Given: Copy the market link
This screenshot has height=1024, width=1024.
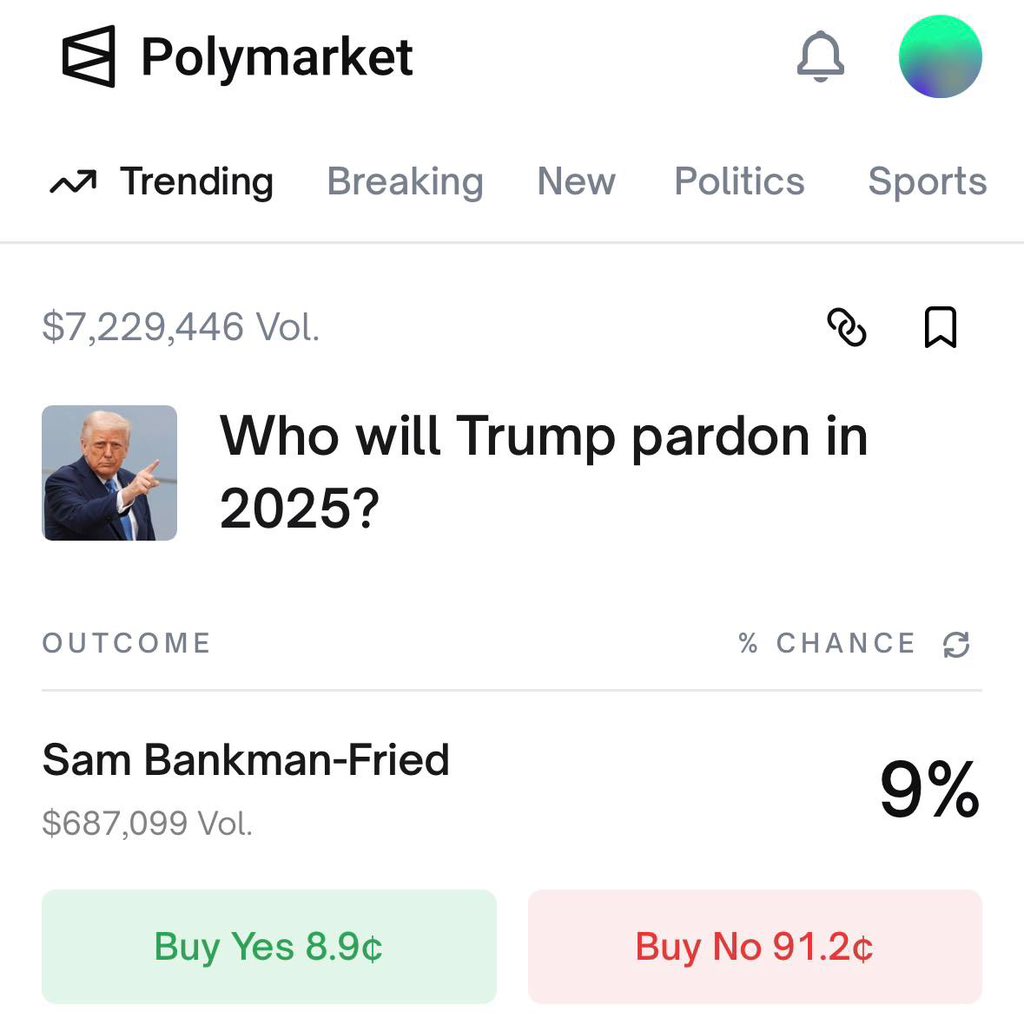Looking at the screenshot, I should [847, 327].
